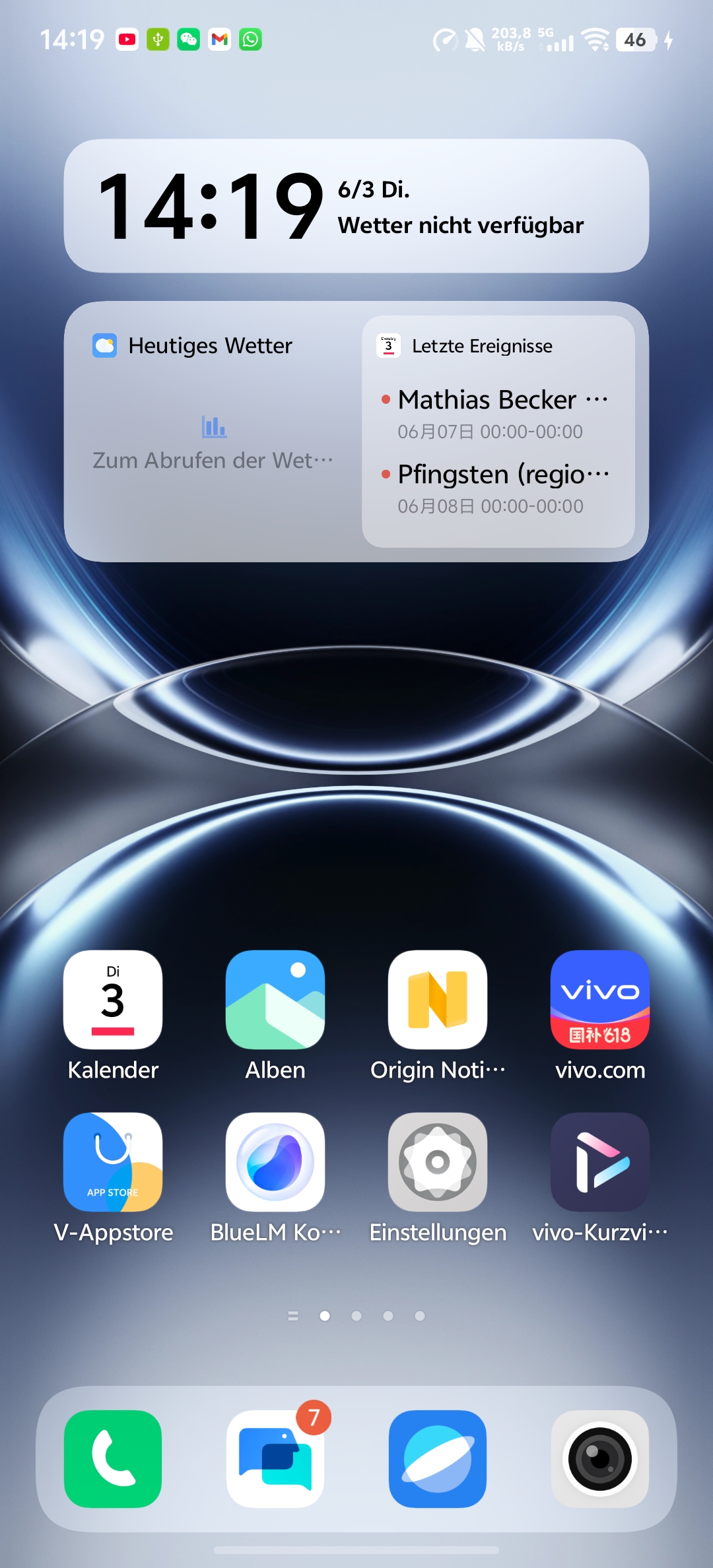
Task: Tap the clock and date widget
Action: pyautogui.click(x=356, y=206)
